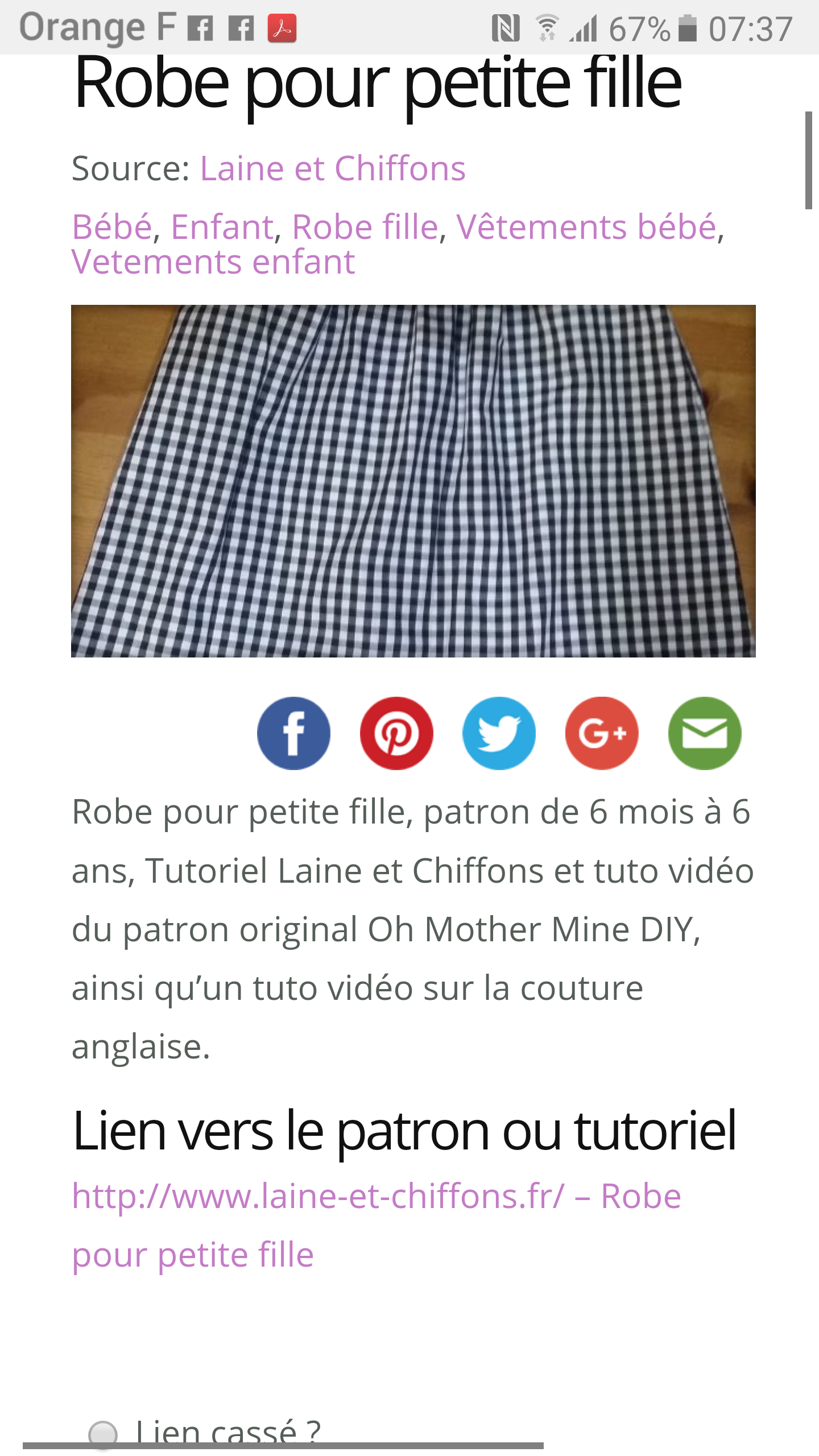This screenshot has width=819, height=1456.
Task: Pin this pattern on Pinterest
Action: pyautogui.click(x=396, y=733)
